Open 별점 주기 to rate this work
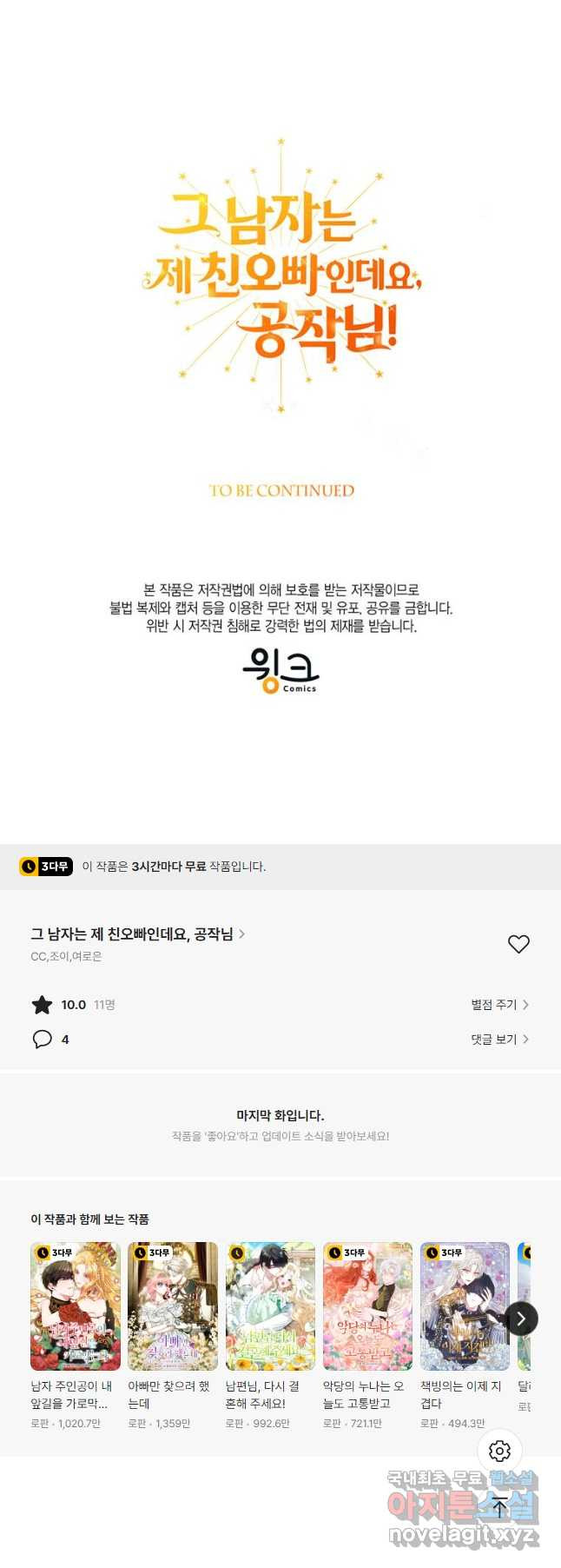Viewport: 561px width, 1568px height. (x=499, y=1005)
